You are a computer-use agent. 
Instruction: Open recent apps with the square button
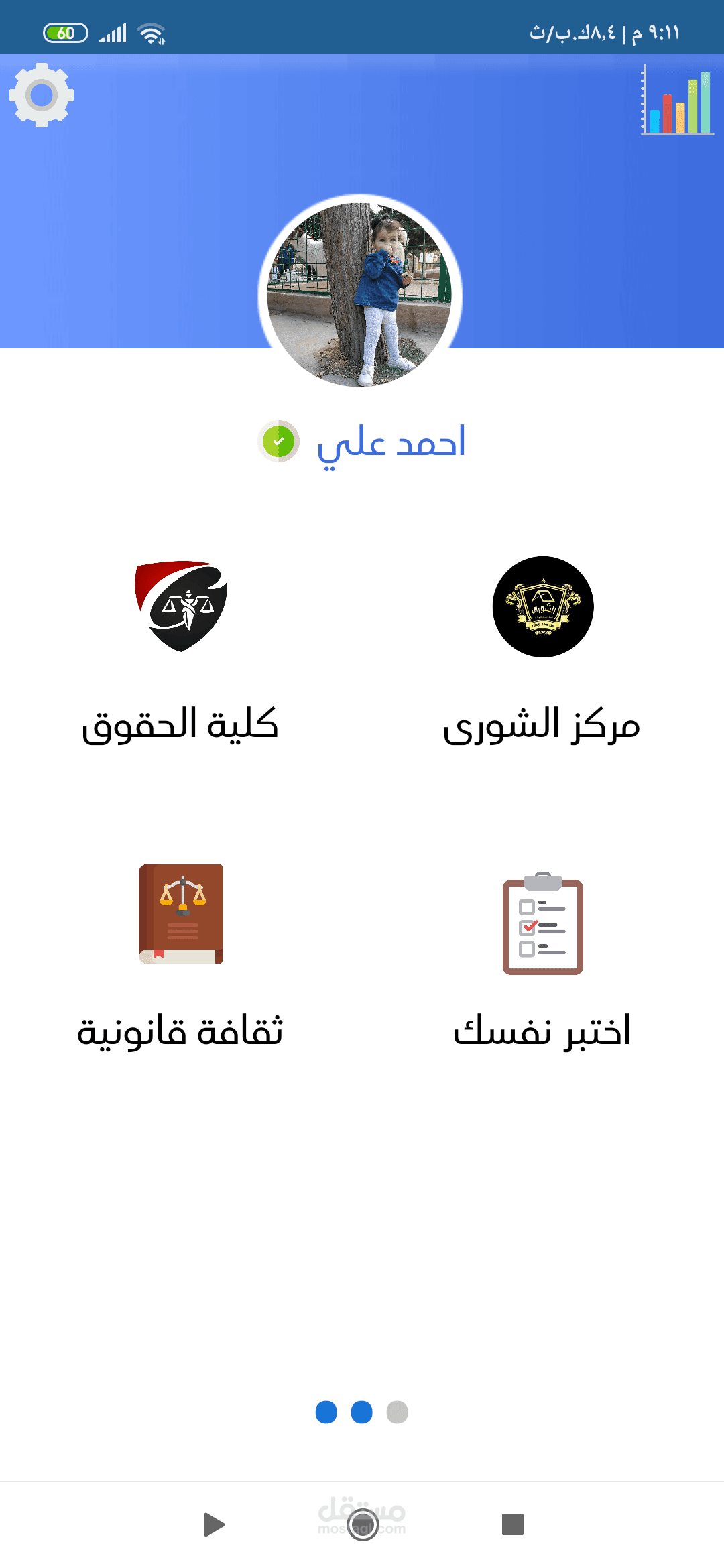[513, 1524]
